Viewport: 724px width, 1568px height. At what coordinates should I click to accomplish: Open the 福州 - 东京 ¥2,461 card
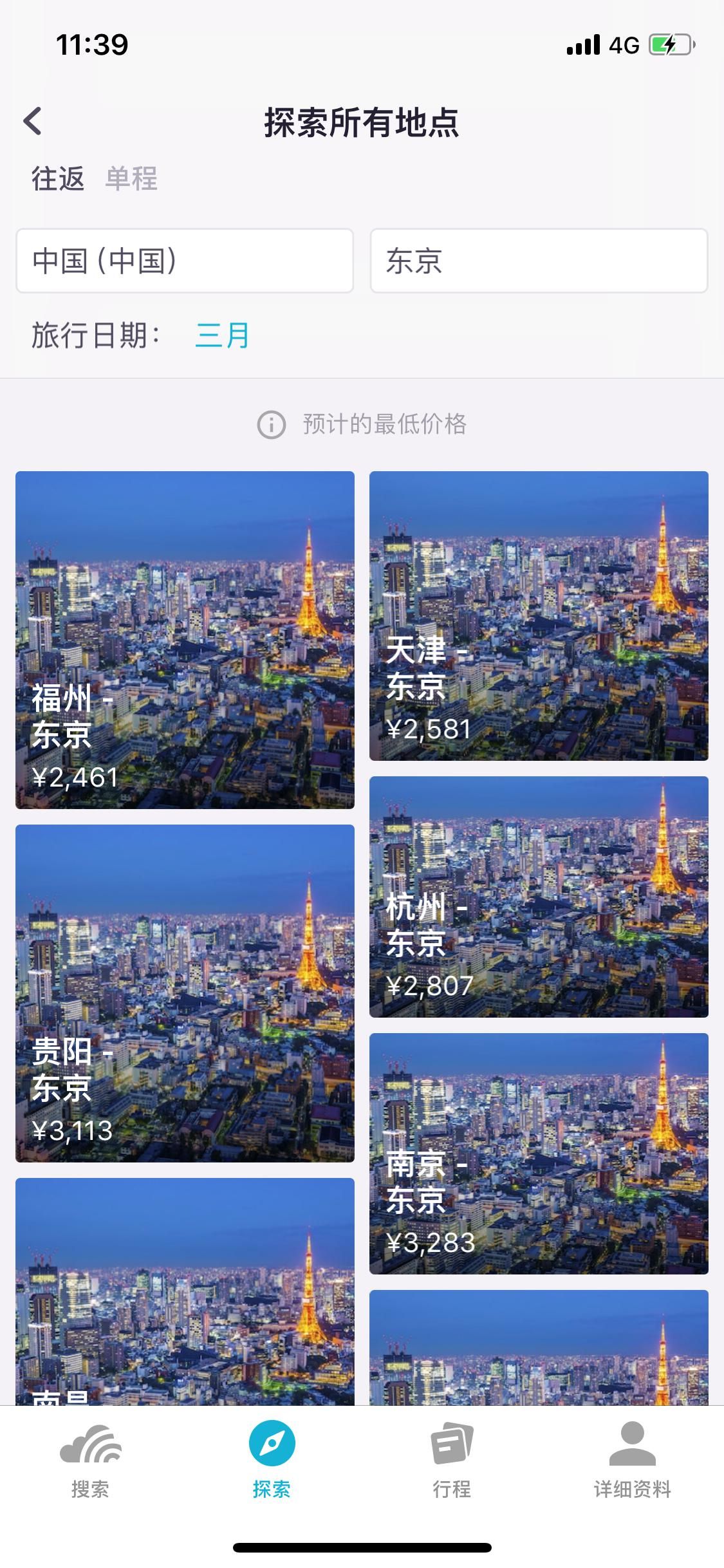185,640
